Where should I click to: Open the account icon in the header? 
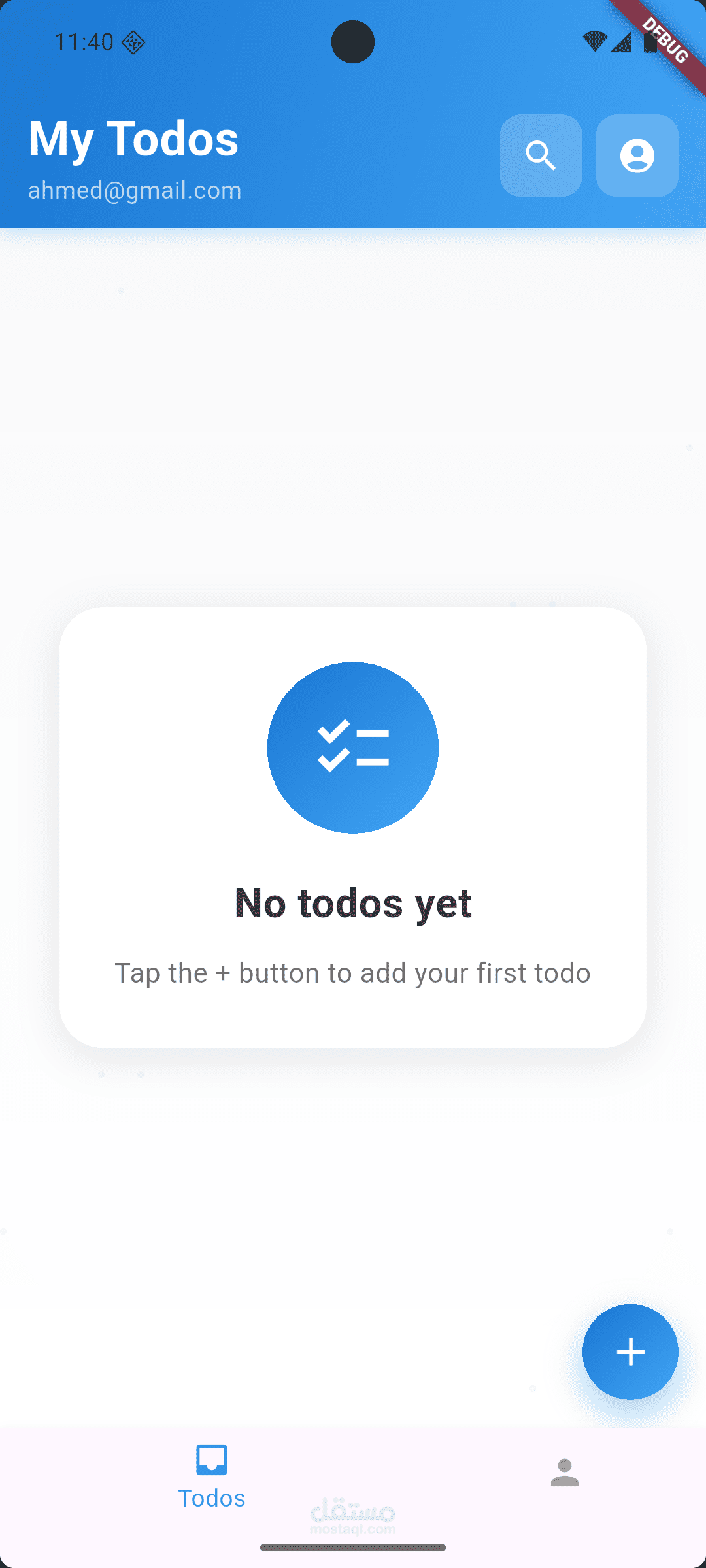click(637, 155)
